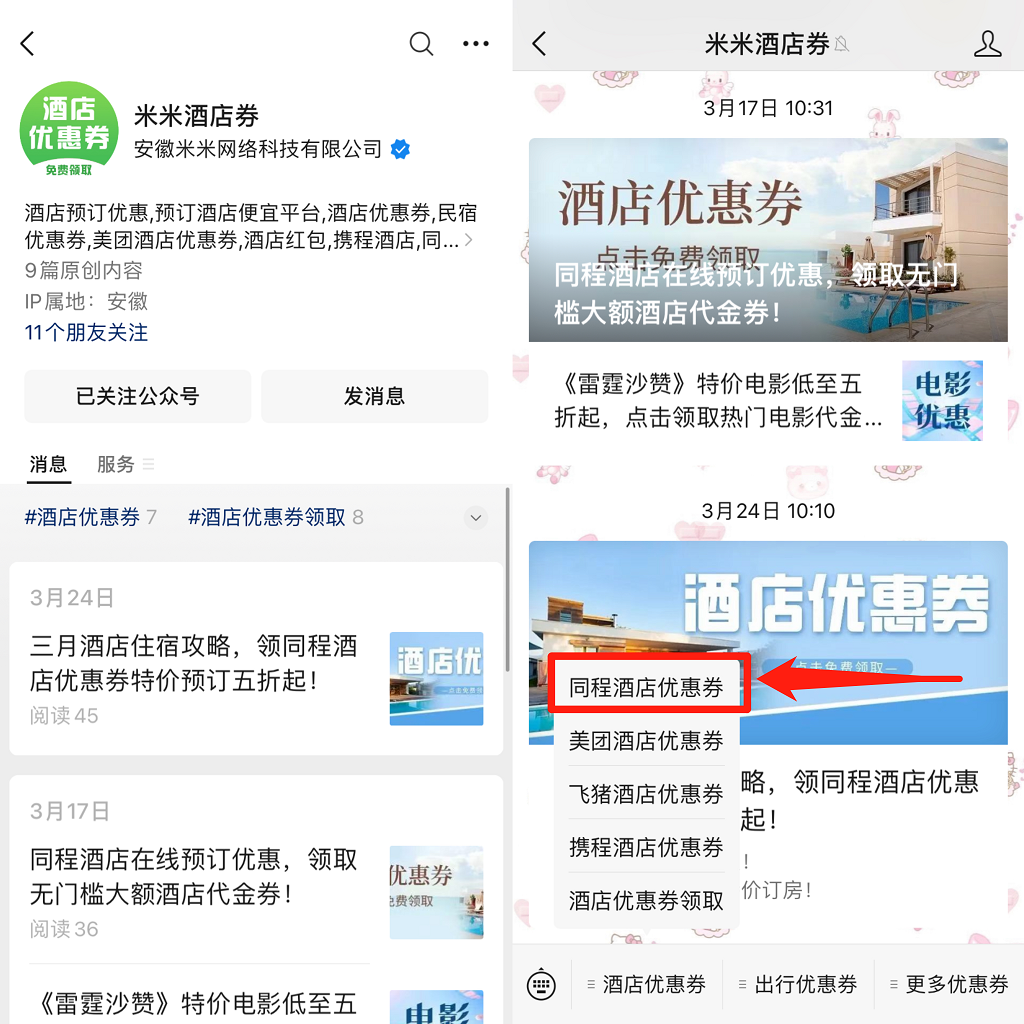1024x1024 pixels.
Task: Switch to keyboard input in the chat
Action: (541, 984)
